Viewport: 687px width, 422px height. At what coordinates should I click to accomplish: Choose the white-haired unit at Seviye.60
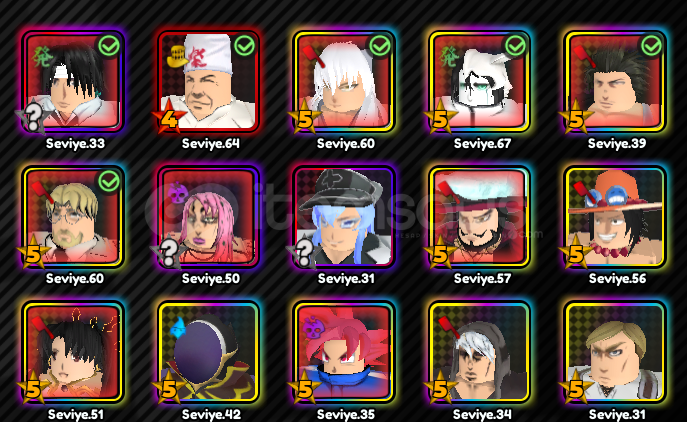pyautogui.click(x=344, y=80)
